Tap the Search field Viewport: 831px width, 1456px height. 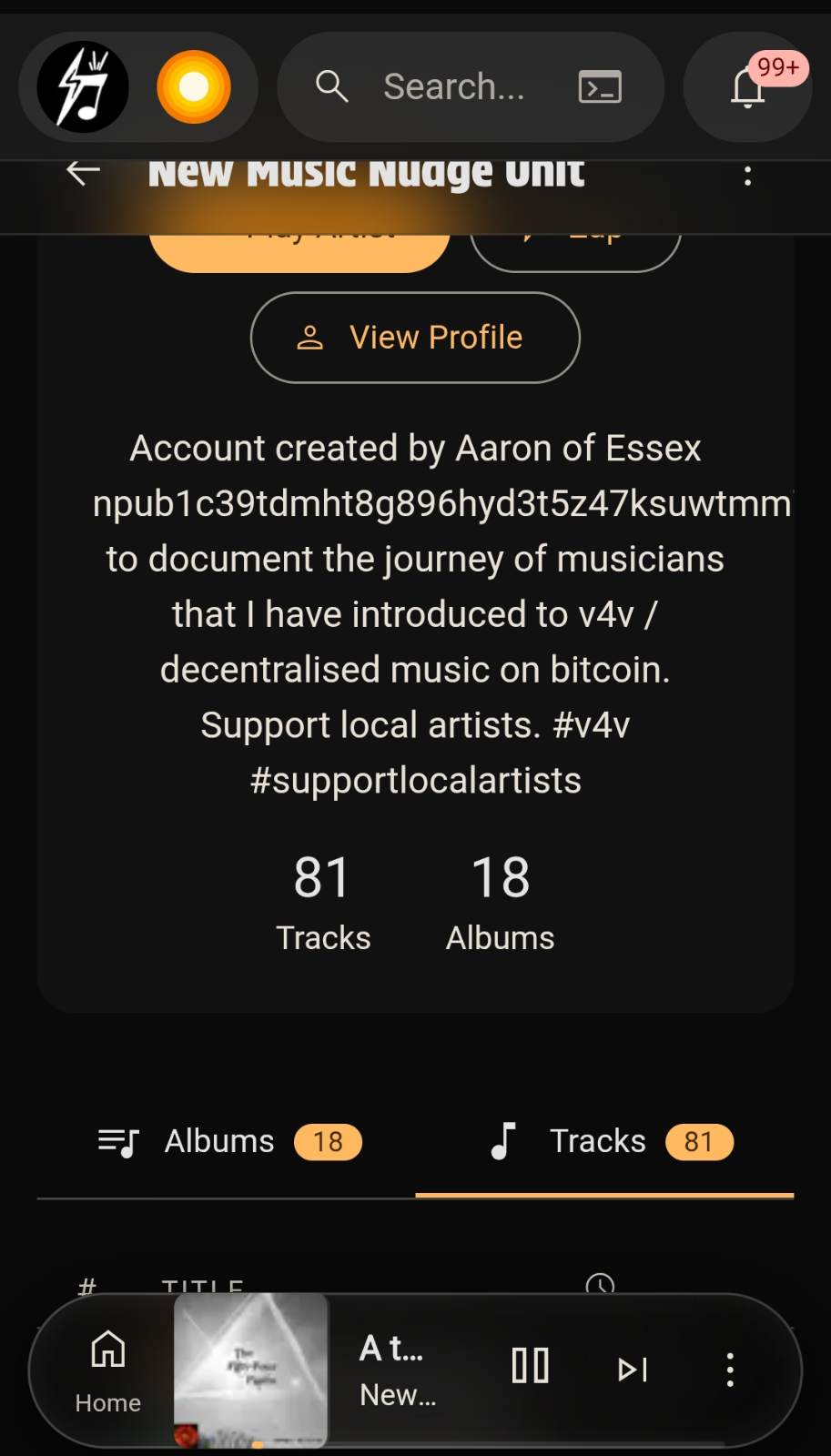pos(453,87)
